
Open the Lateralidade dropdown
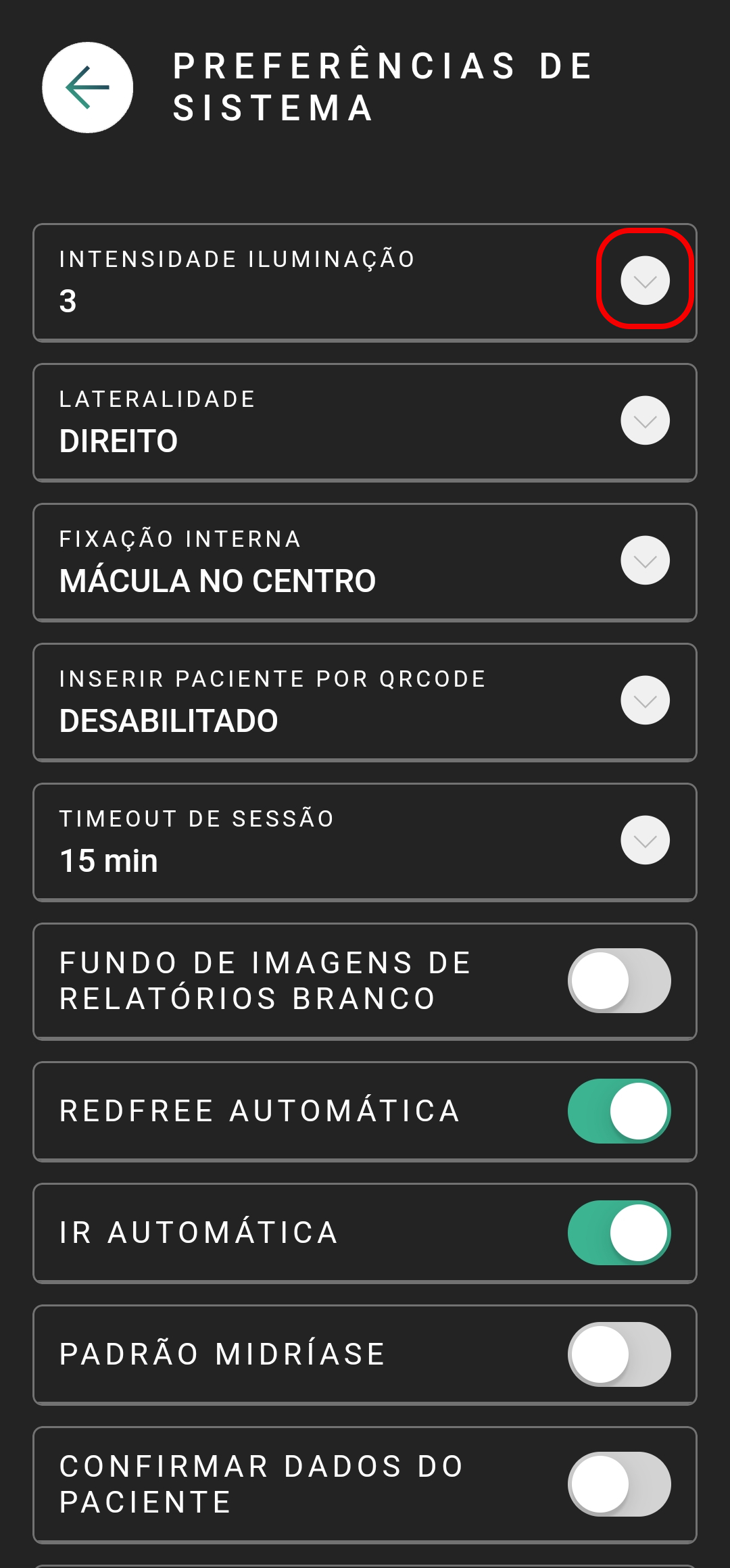point(646,420)
